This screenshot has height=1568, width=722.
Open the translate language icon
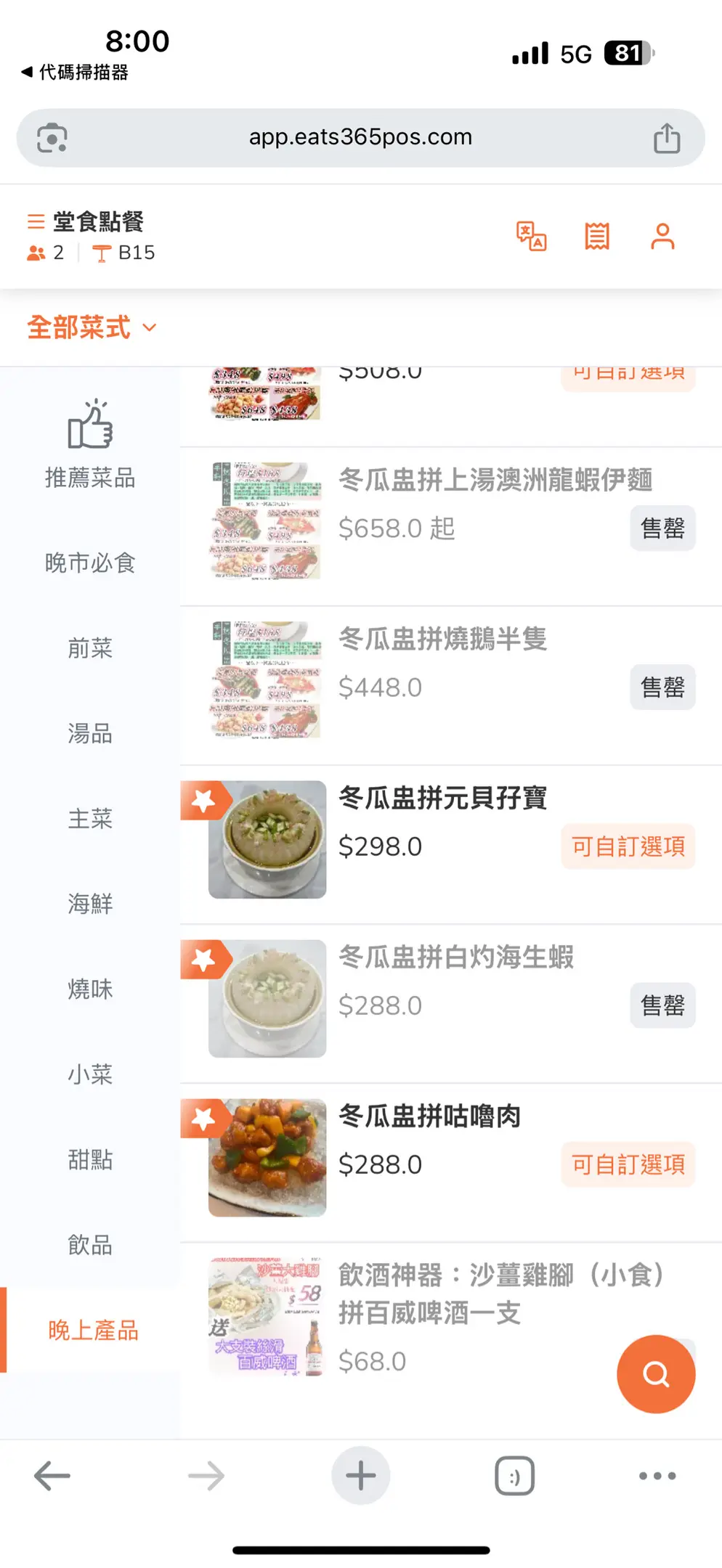pos(531,236)
